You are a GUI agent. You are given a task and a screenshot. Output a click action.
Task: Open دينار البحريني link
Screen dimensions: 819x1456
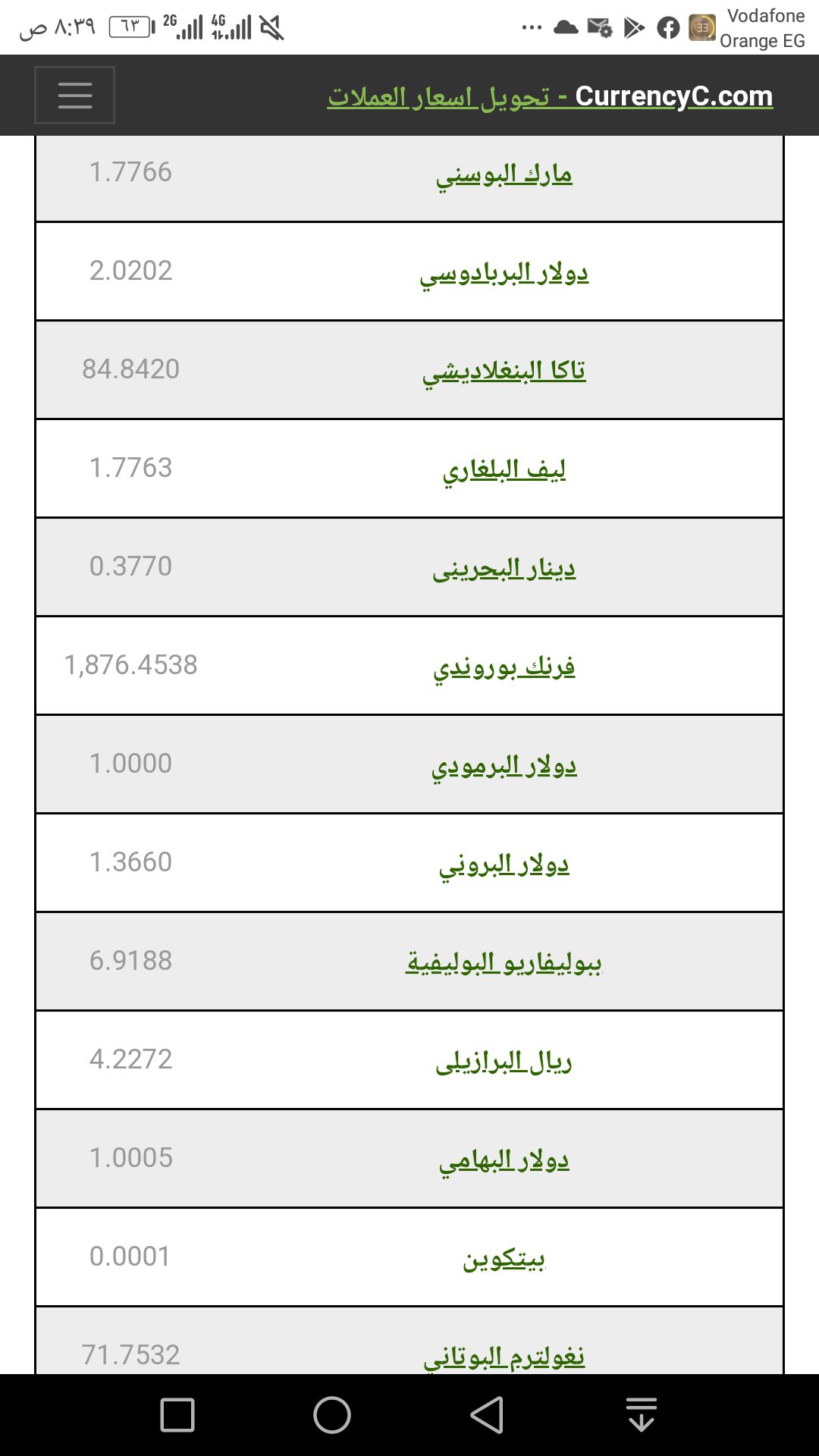[504, 569]
